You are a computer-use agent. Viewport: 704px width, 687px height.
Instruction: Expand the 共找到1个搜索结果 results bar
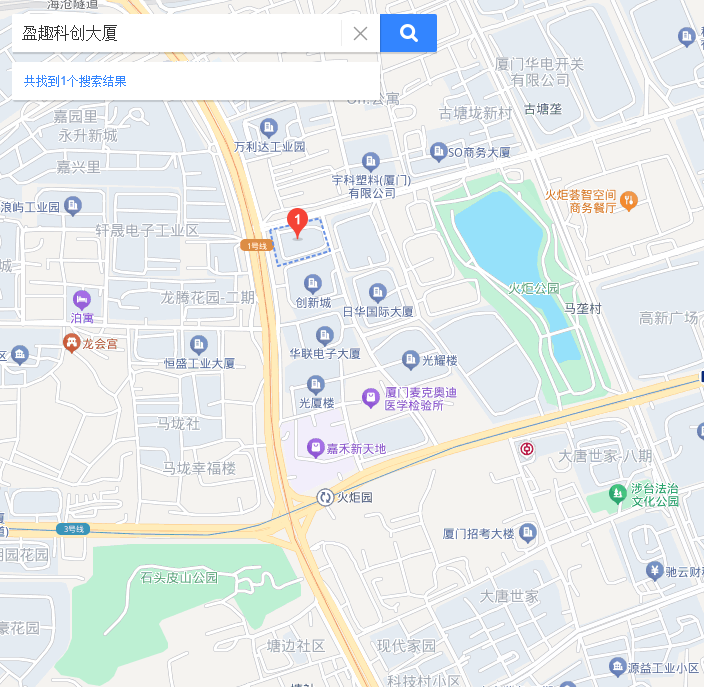point(195,81)
